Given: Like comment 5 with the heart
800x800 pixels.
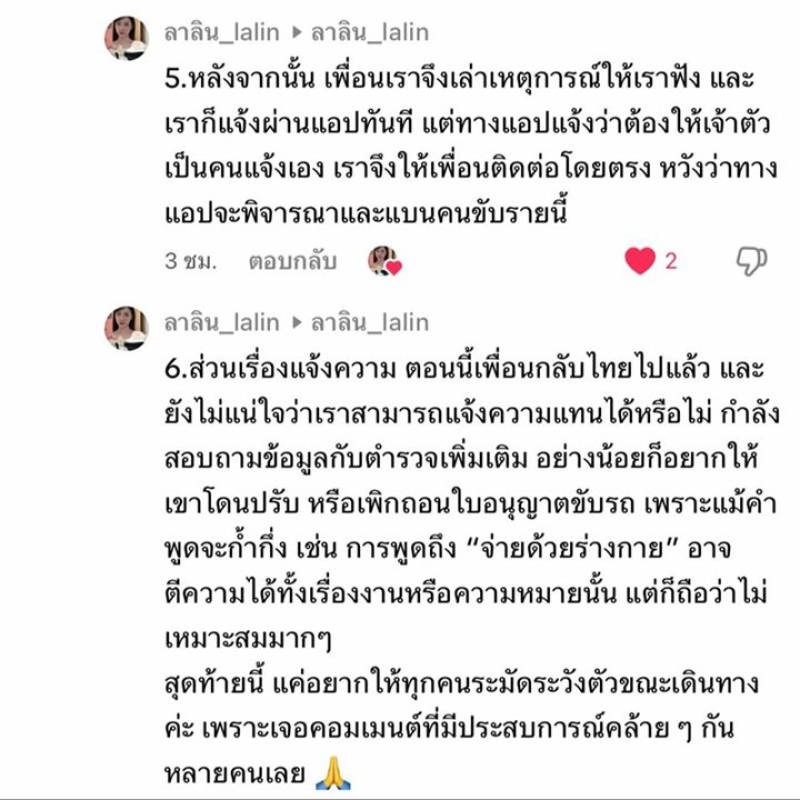Looking at the screenshot, I should 640,261.
